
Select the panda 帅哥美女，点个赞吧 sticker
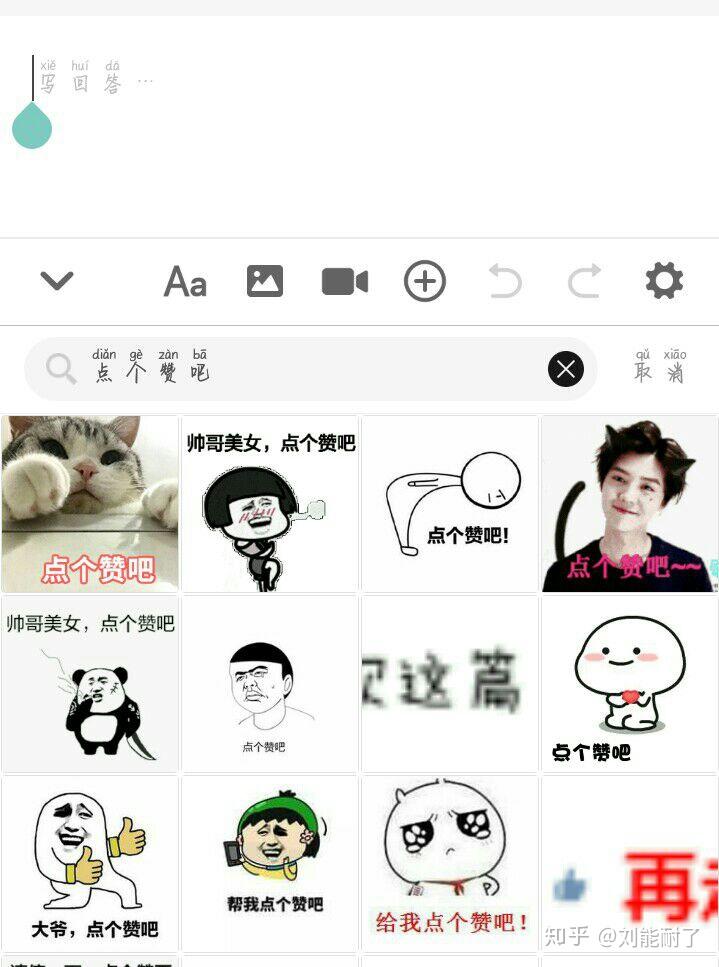tap(90, 684)
